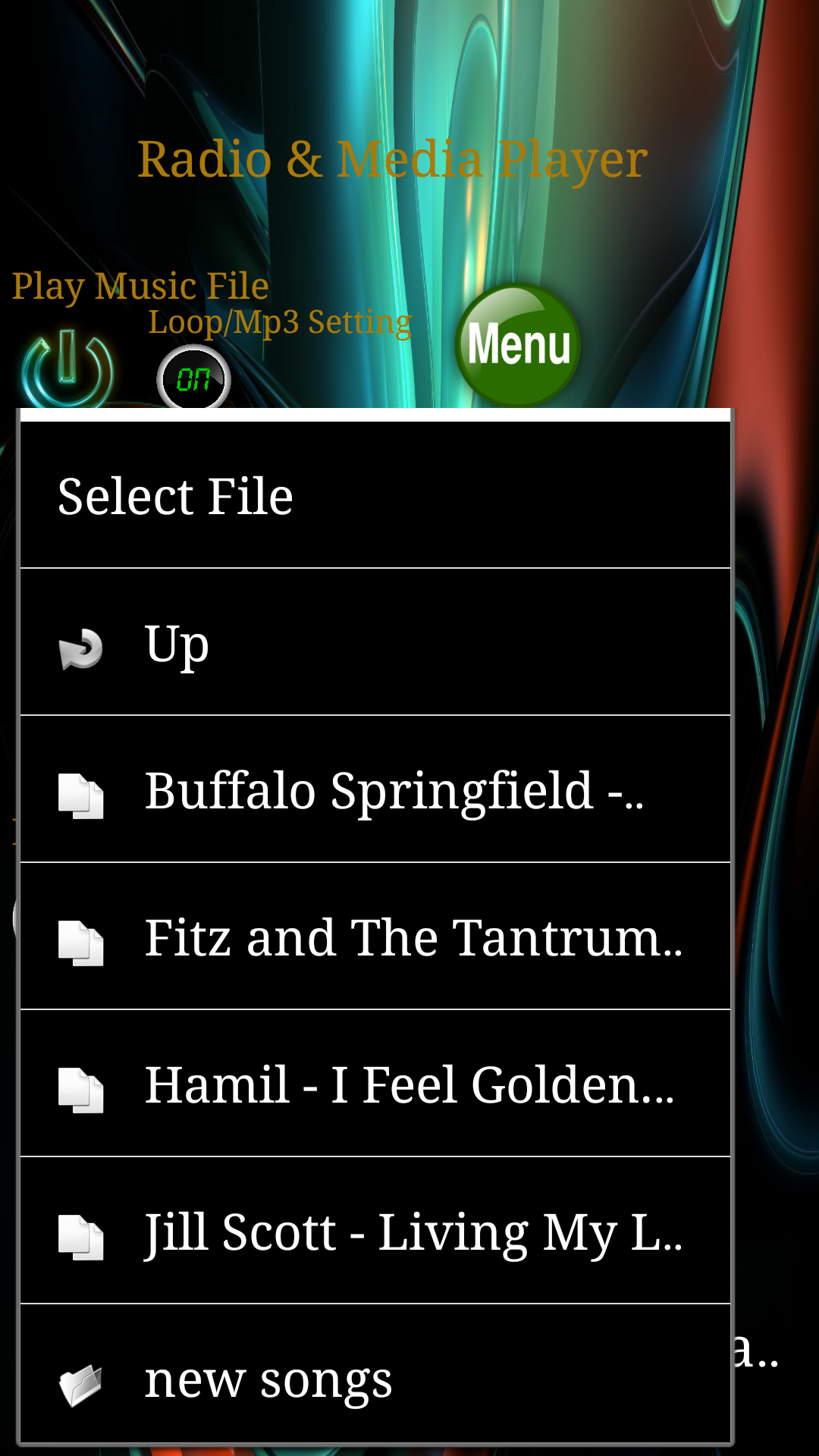This screenshot has width=819, height=1456.
Task: Open the new songs folder icon
Action: (x=81, y=1380)
